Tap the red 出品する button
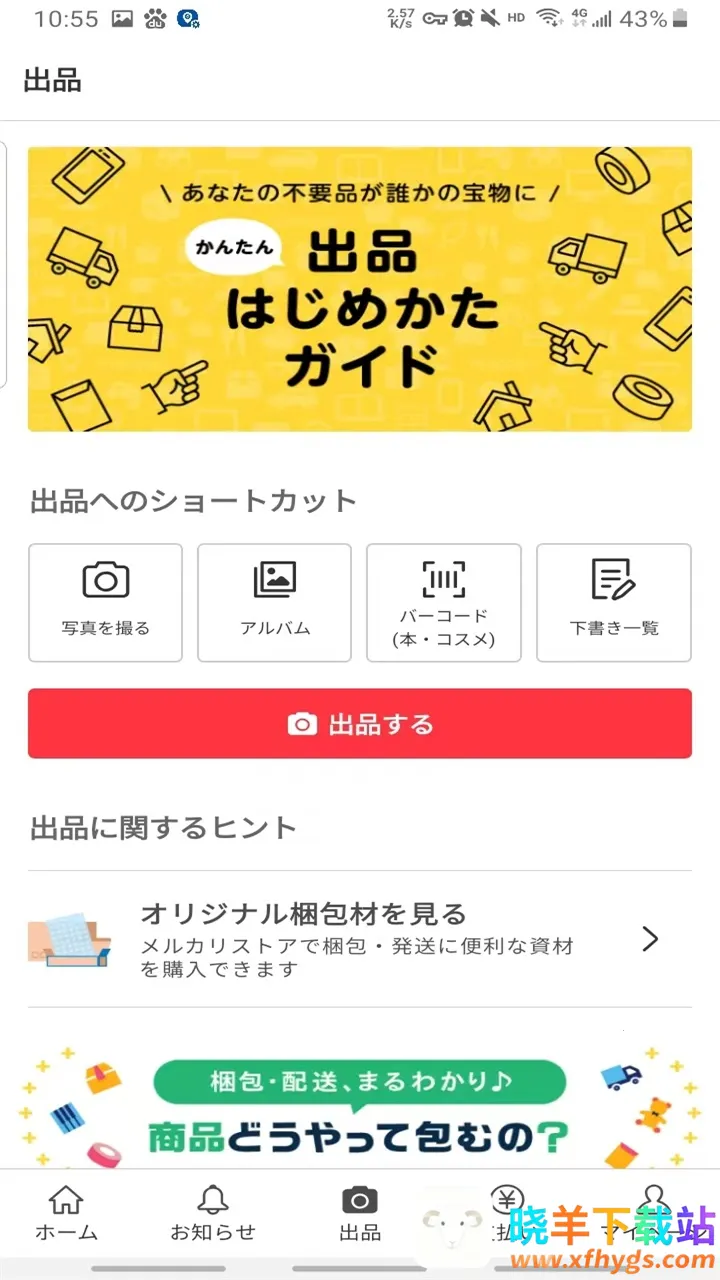 (x=360, y=723)
